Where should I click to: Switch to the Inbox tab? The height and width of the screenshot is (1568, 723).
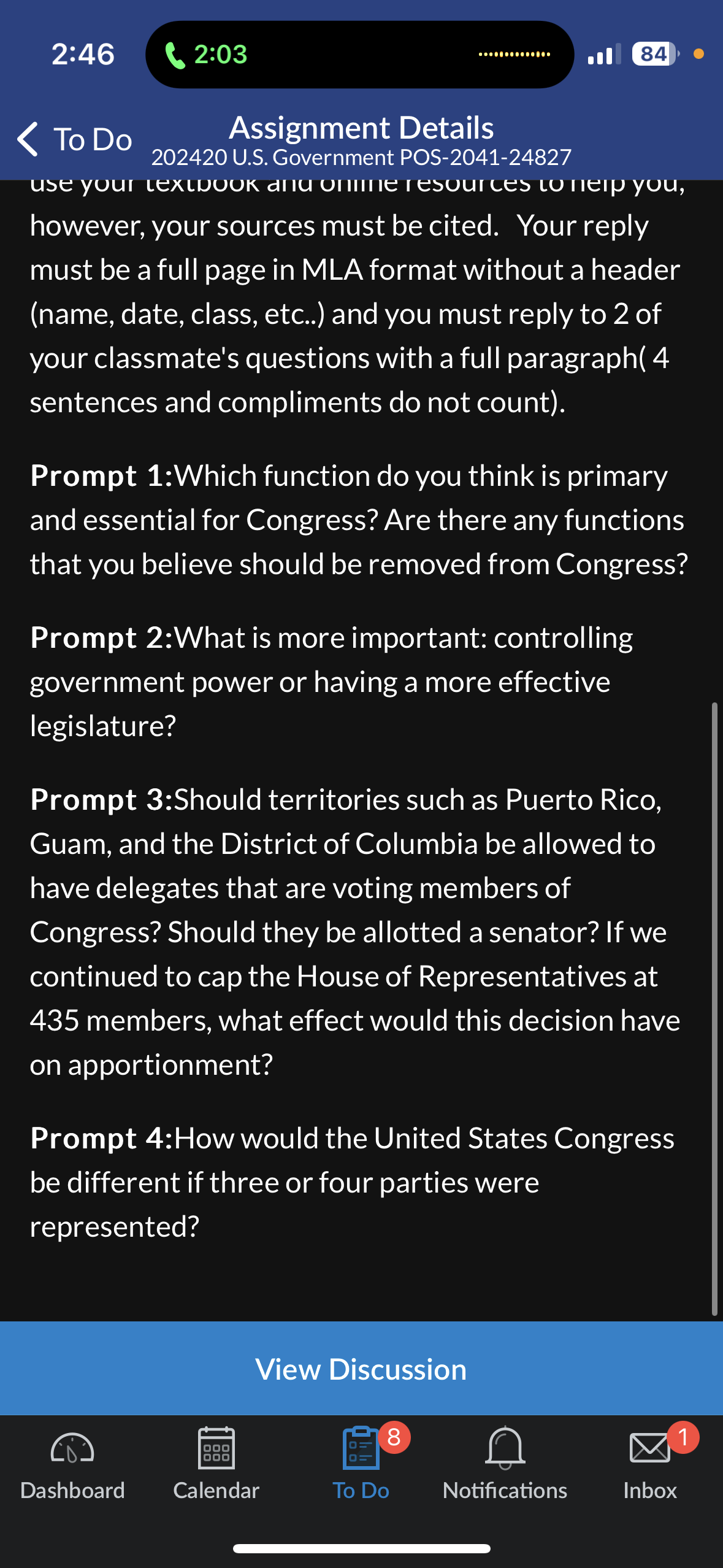[x=650, y=1464]
